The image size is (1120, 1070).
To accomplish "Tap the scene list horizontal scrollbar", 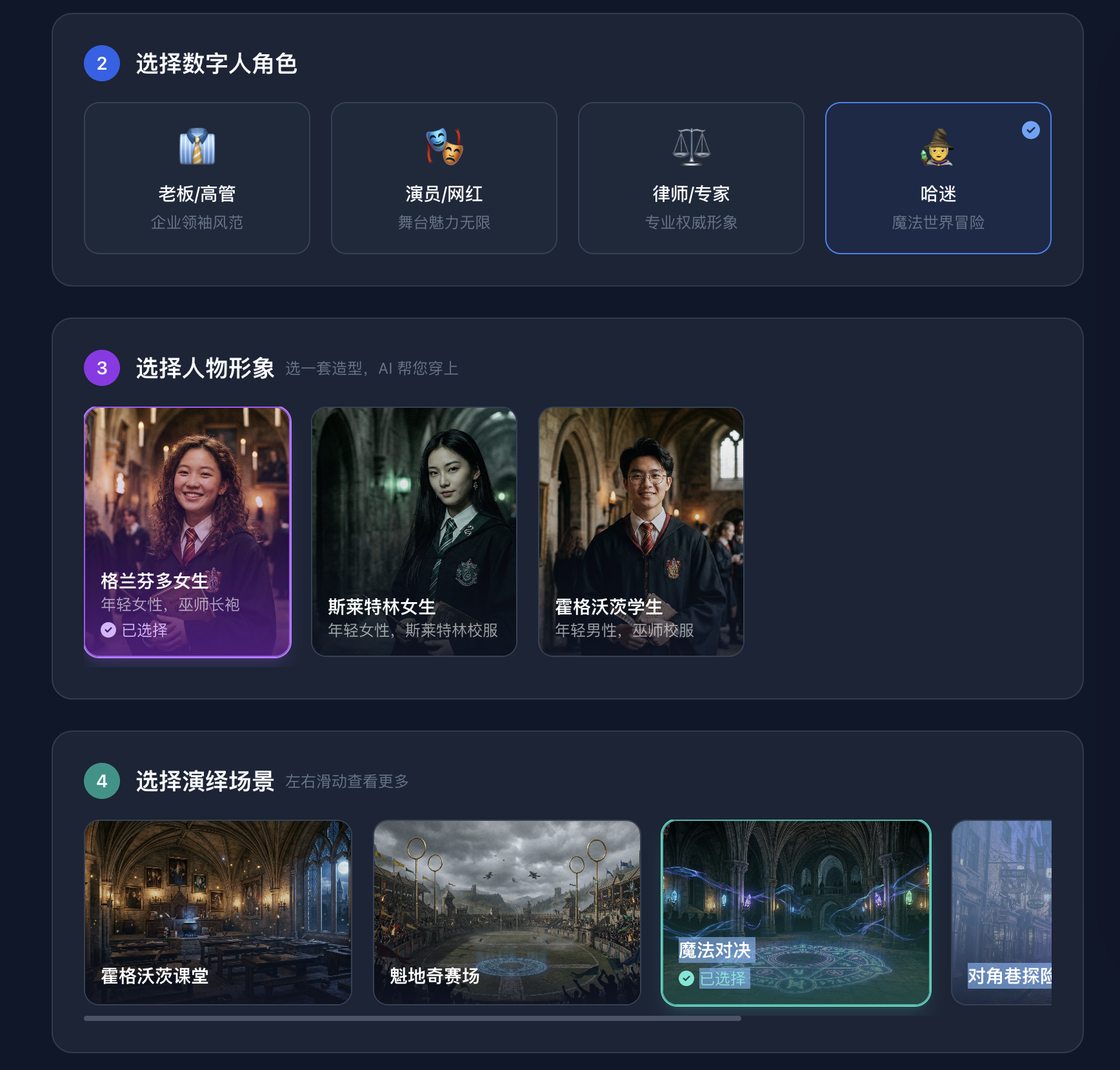I will 413,1018.
